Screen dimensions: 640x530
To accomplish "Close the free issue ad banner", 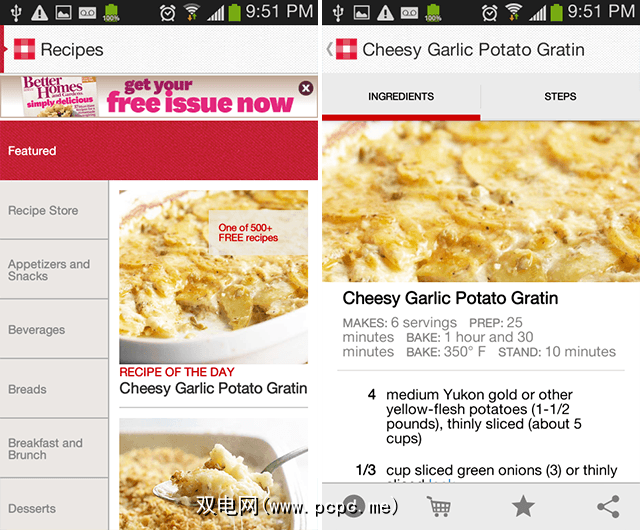I will 305,88.
